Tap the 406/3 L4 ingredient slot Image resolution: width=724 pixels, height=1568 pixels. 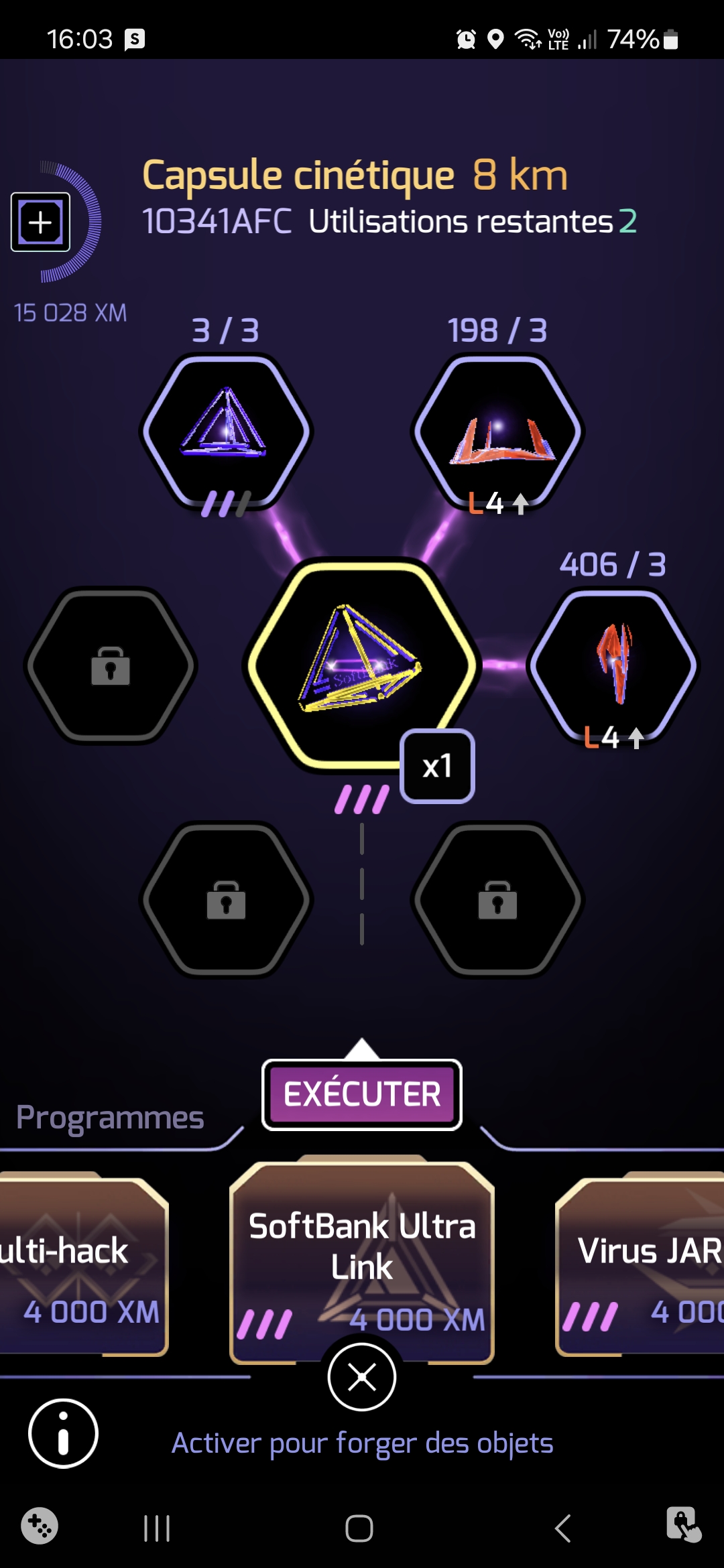point(613,665)
